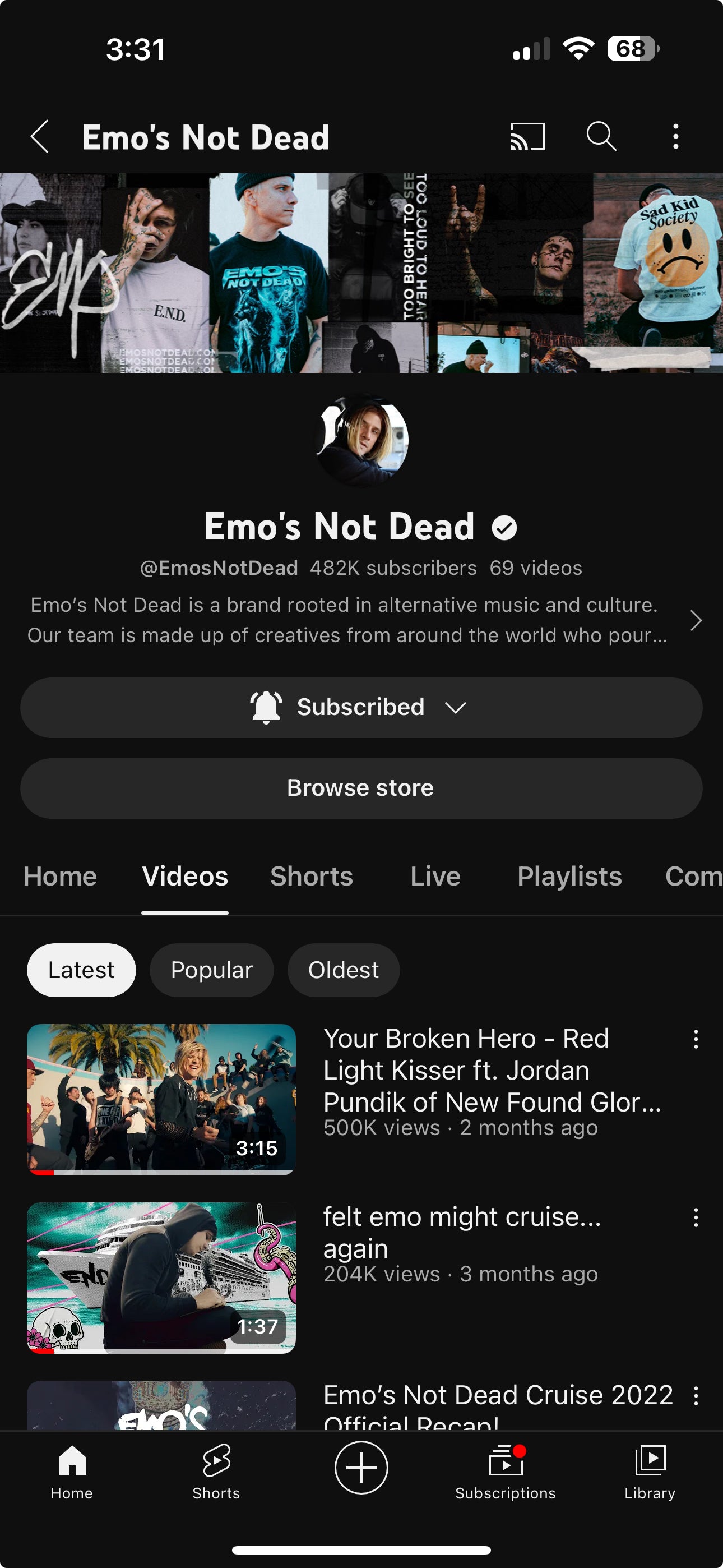Open channel search
The height and width of the screenshot is (1568, 723).
click(601, 136)
